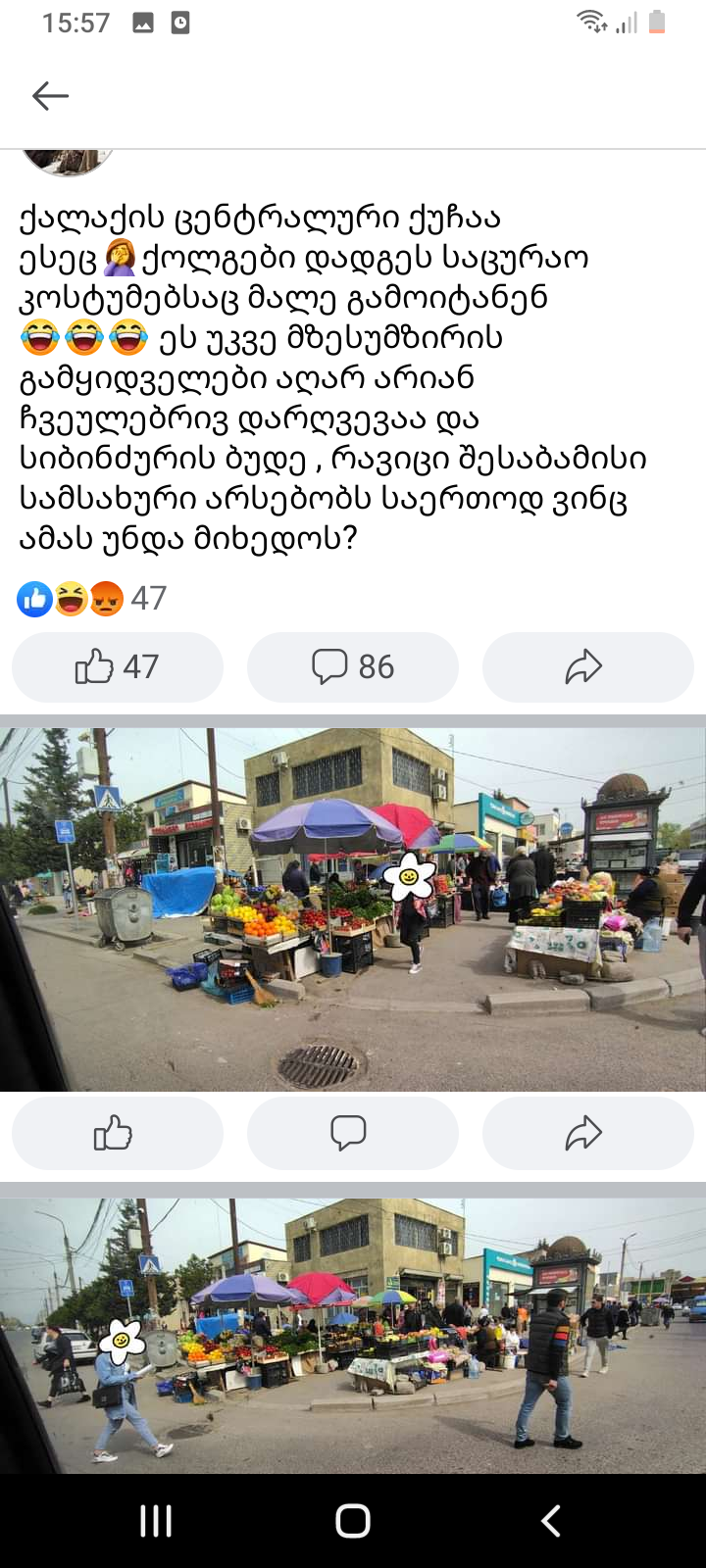Comment on the first market photo
This screenshot has width=706, height=1568.
tap(352, 1134)
